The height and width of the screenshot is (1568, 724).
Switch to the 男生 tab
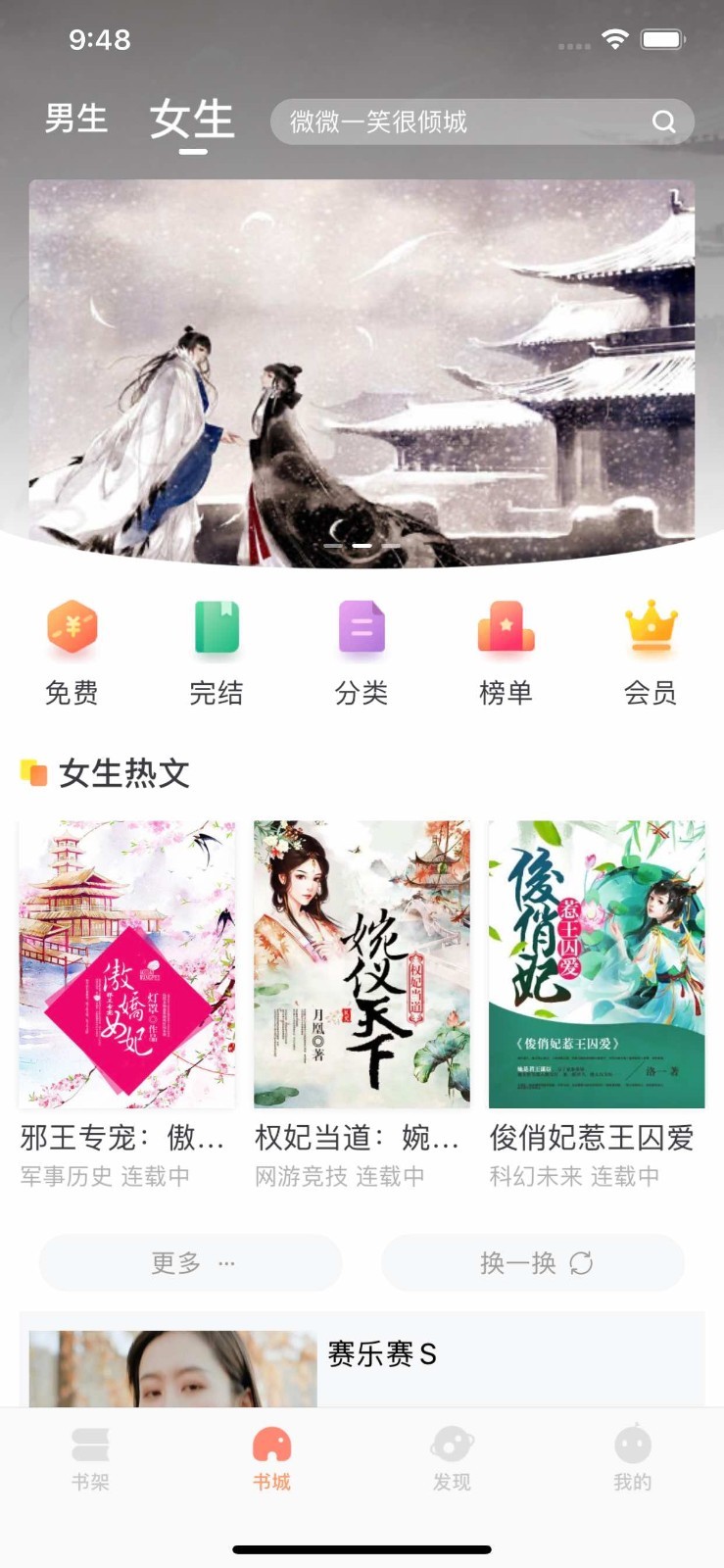(76, 120)
